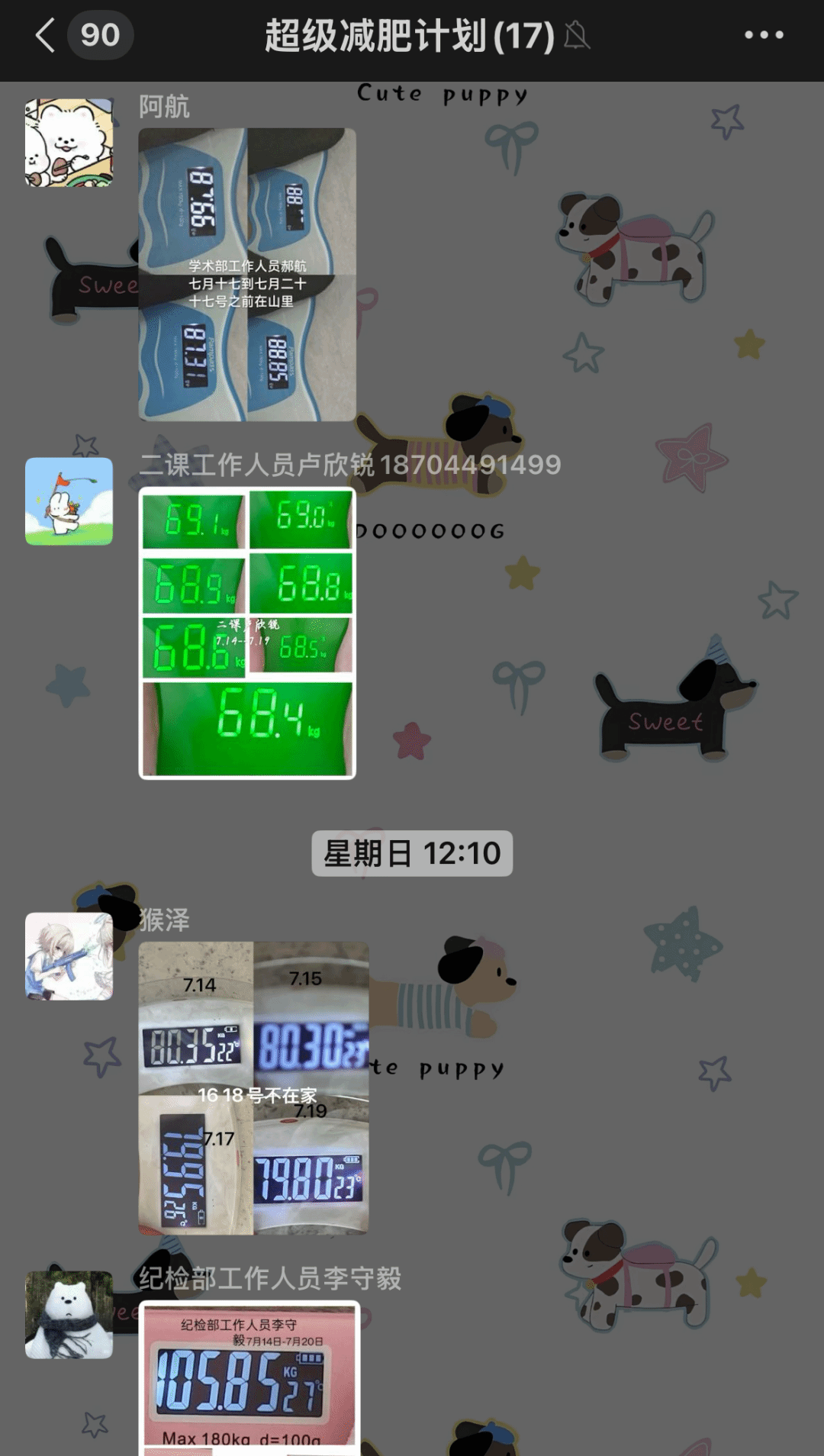View 猴泽's profile via avatar

coord(69,956)
